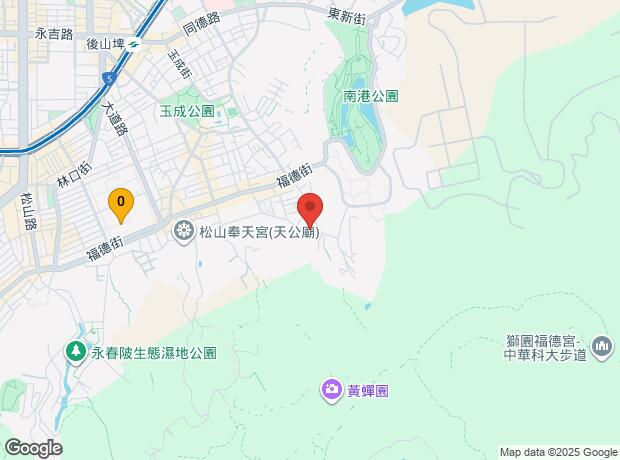Screen dimensions: 620x460
Task: Tap the 後山埤 metro station icon
Action: point(133,43)
